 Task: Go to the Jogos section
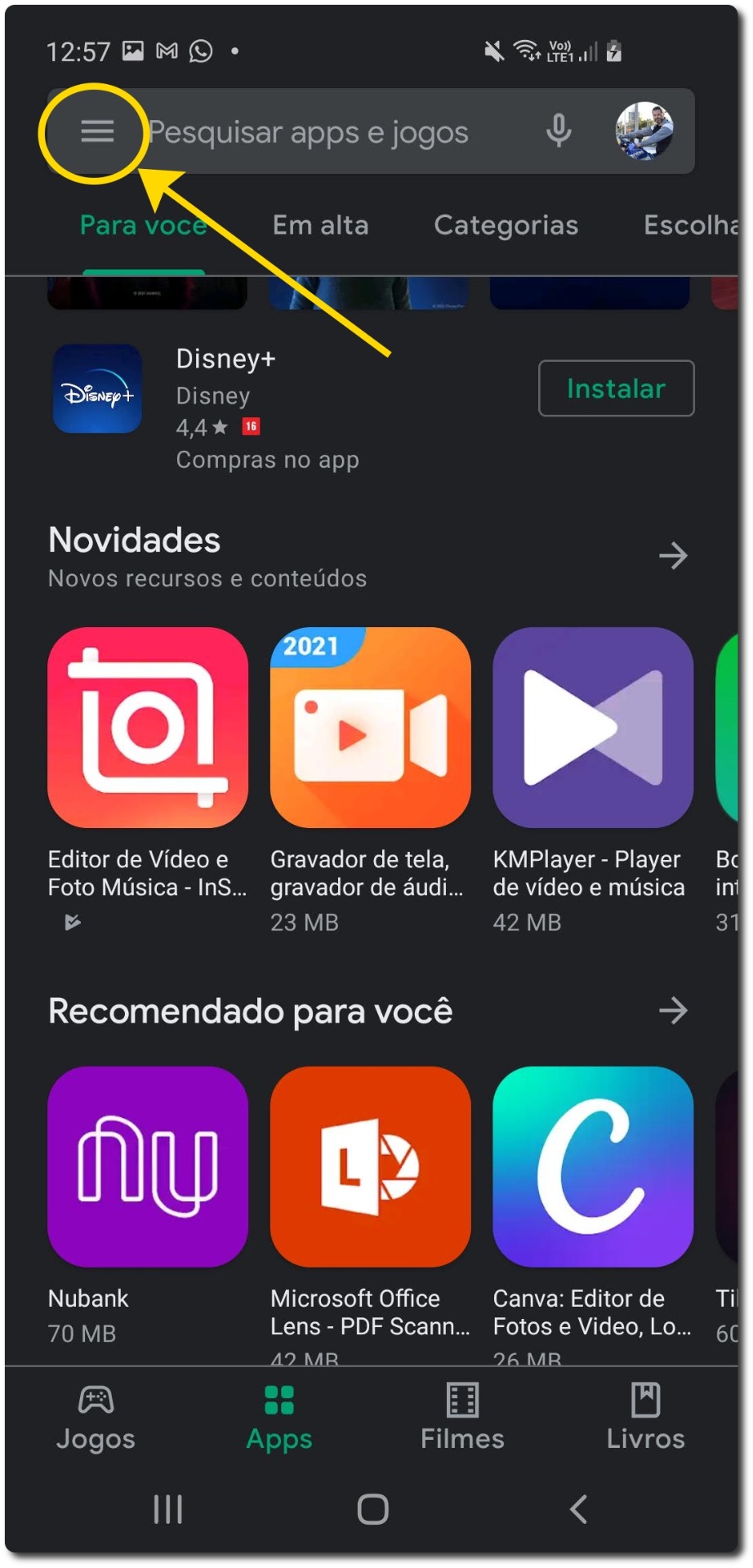[x=96, y=1417]
